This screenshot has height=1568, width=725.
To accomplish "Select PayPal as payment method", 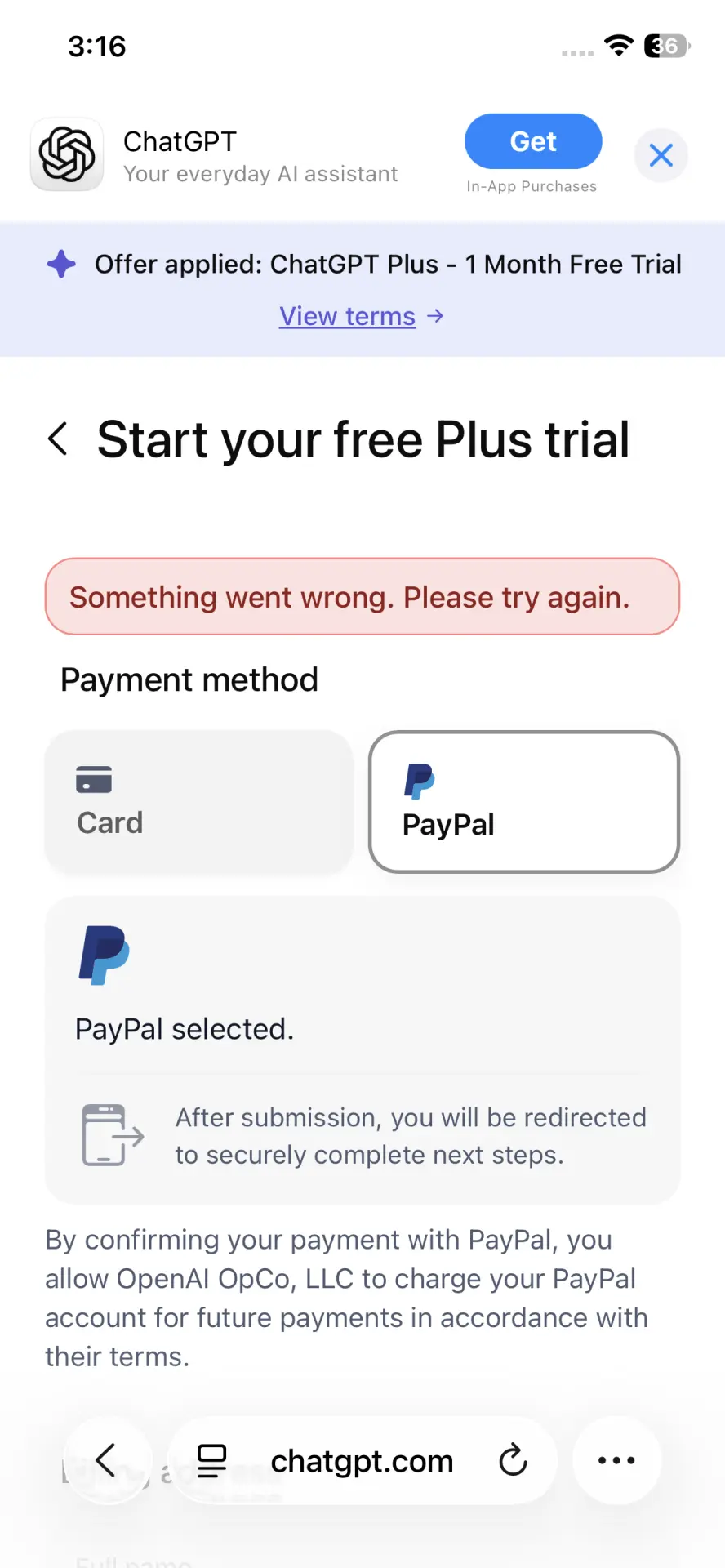I will pos(524,802).
